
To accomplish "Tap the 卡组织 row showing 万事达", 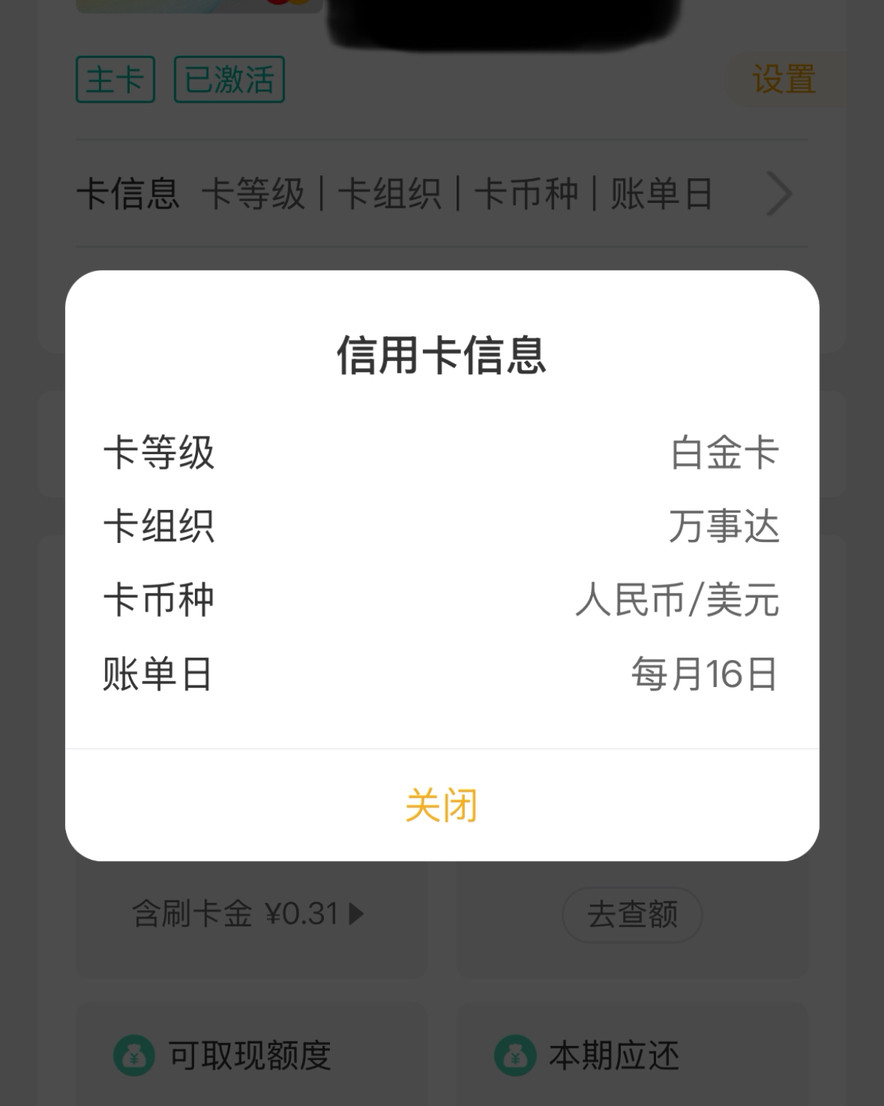I will coord(441,526).
